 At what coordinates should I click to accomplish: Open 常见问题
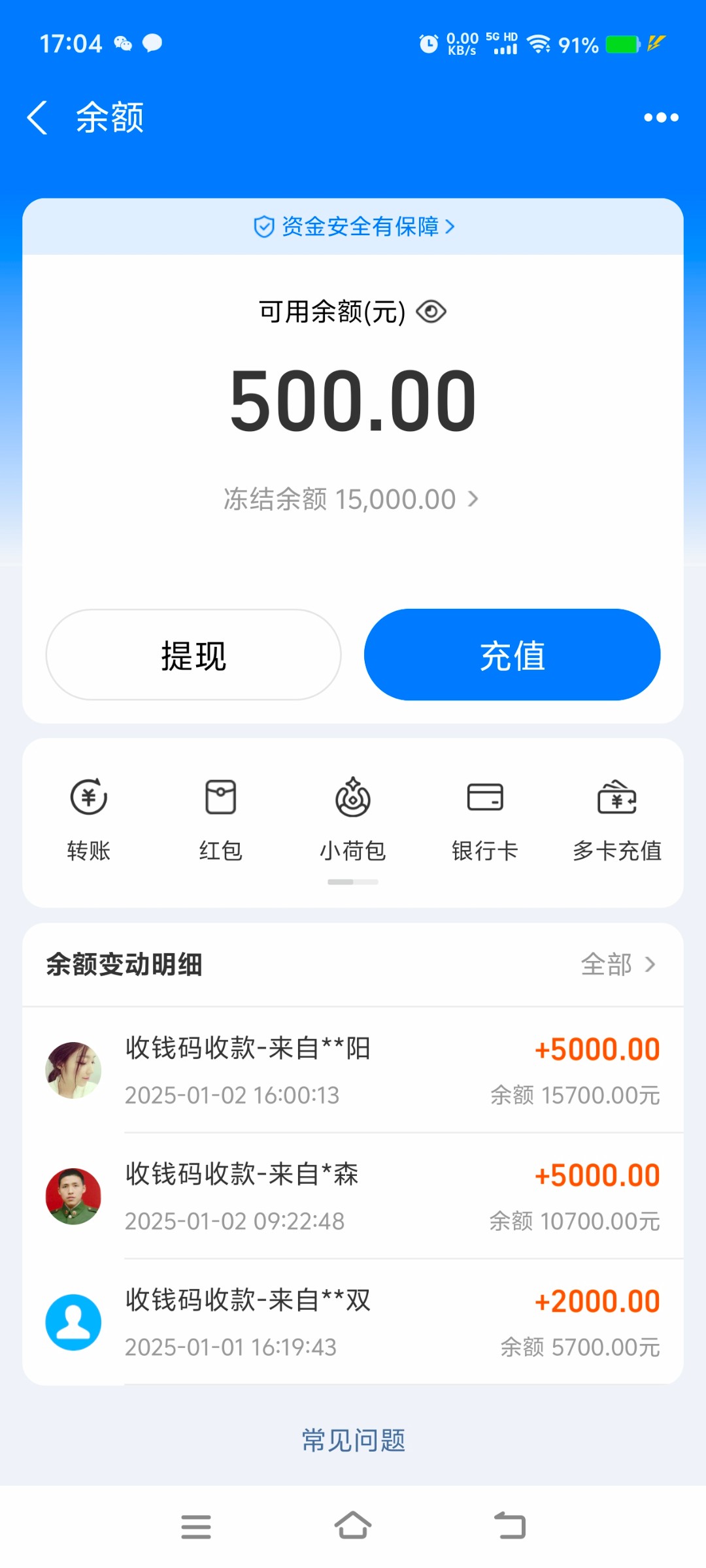tap(353, 1440)
